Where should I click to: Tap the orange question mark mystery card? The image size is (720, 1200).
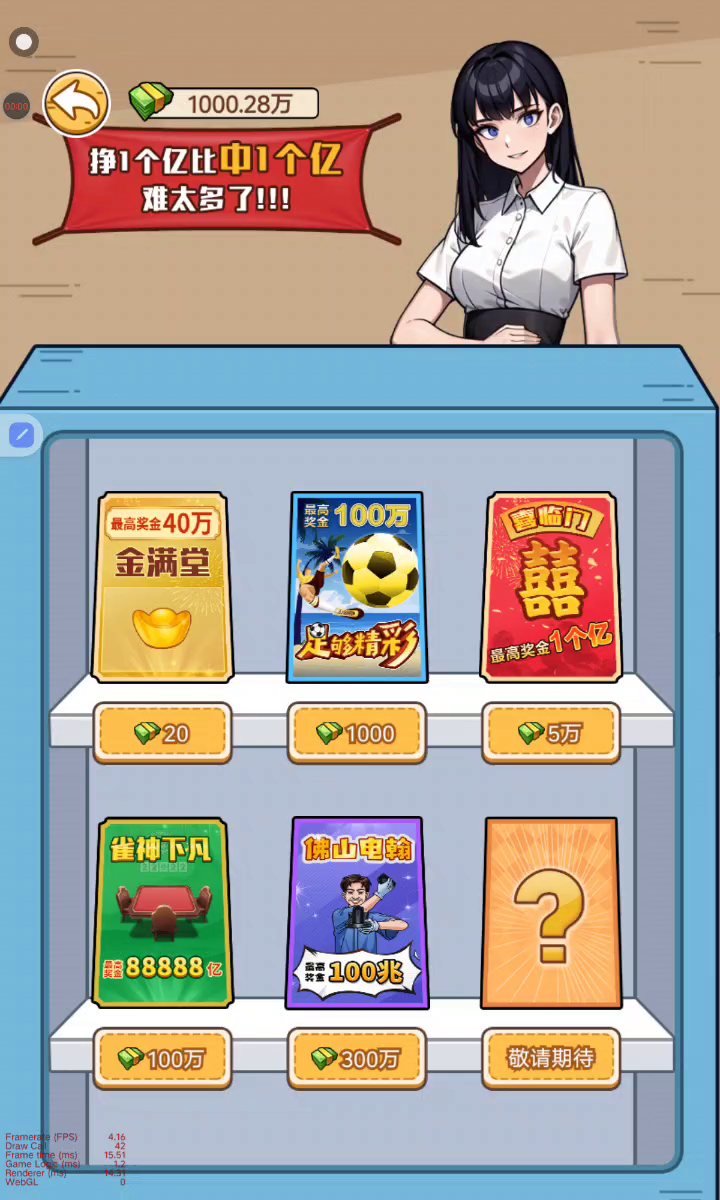[x=551, y=912]
